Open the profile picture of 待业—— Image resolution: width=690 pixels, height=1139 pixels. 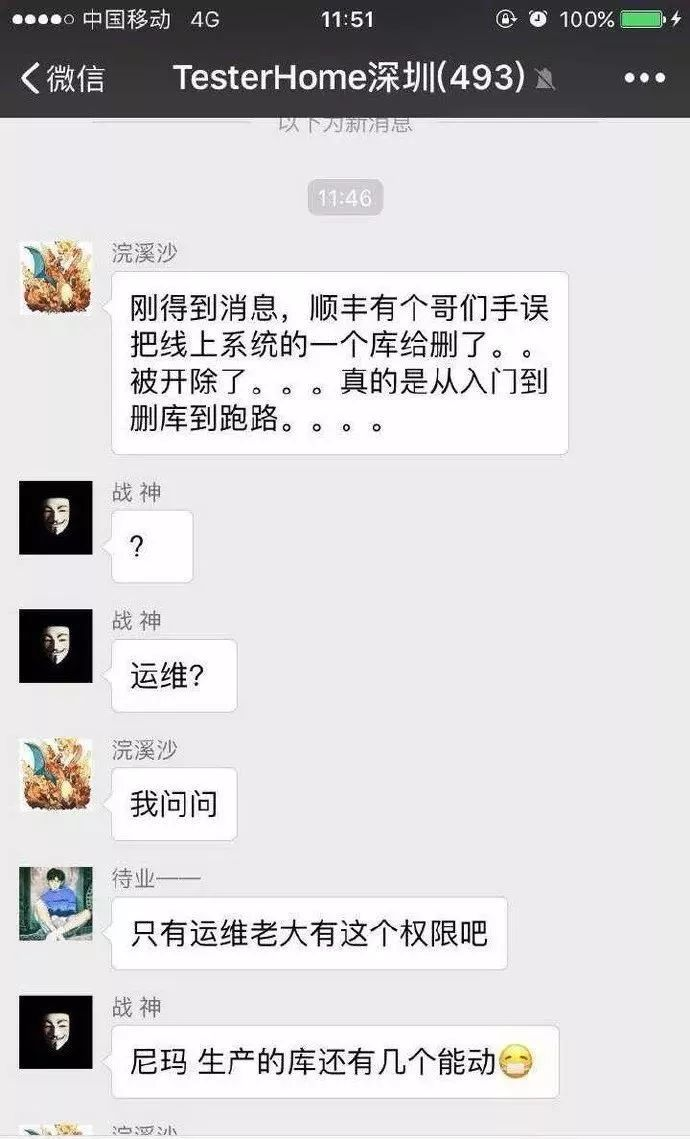[x=56, y=903]
